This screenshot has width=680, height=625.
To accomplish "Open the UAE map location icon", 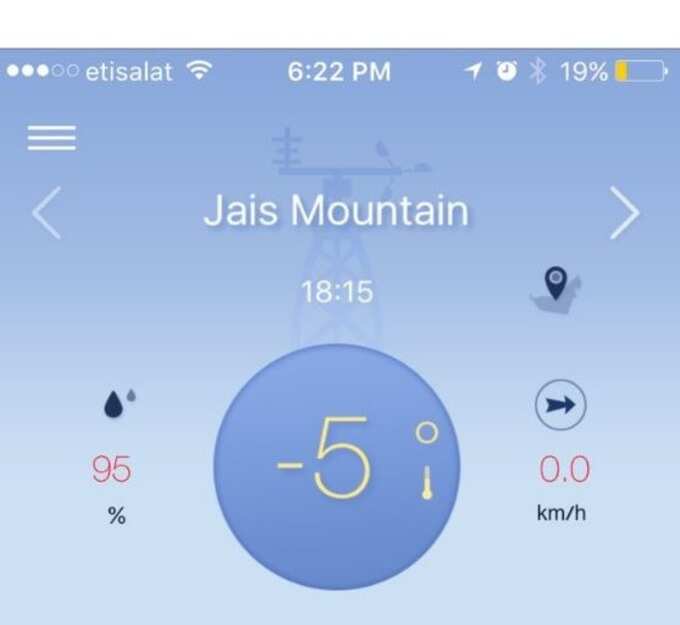I will 556,287.
